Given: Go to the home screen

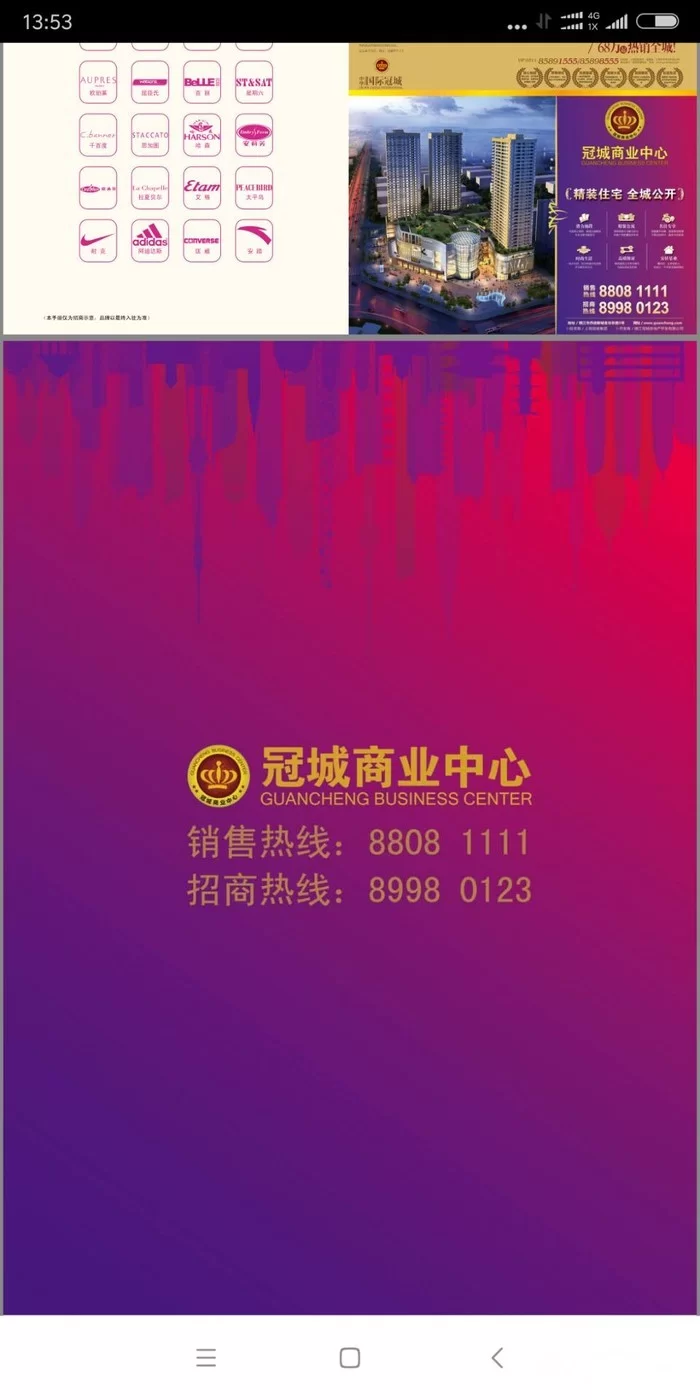Looking at the screenshot, I should [350, 1357].
